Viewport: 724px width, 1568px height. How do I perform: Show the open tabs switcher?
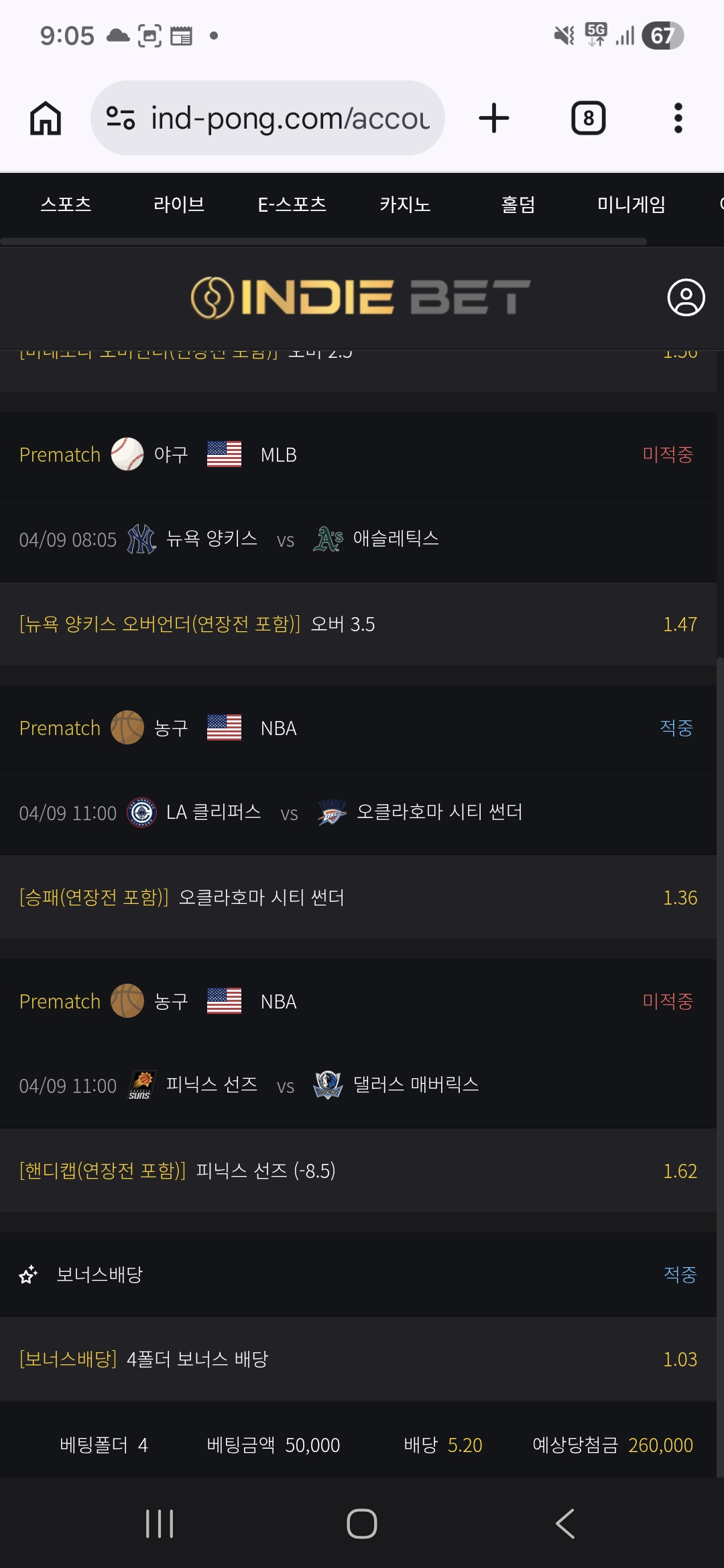coord(588,119)
